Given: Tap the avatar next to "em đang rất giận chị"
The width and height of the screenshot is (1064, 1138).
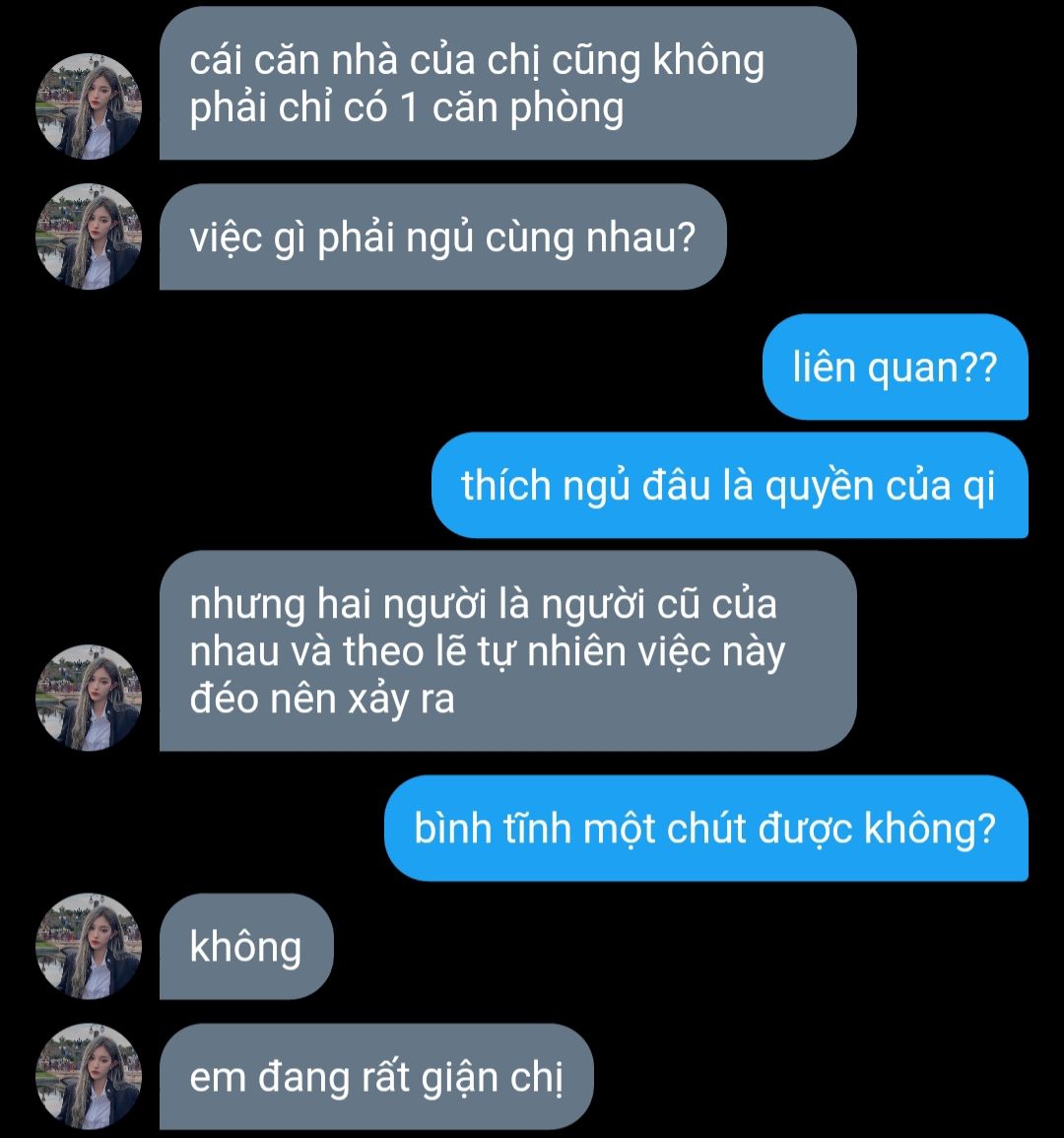Looking at the screenshot, I should point(89,1076).
